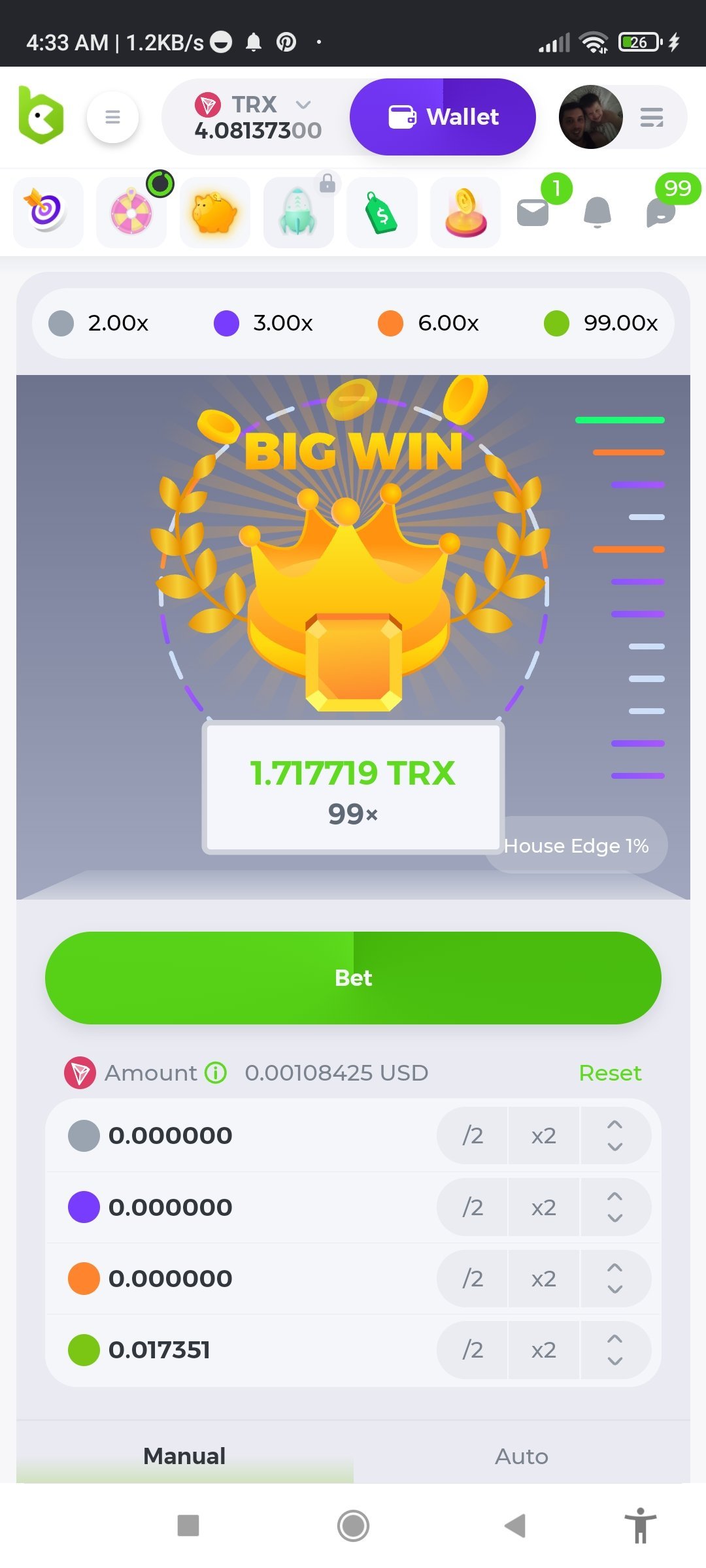The width and height of the screenshot is (706, 1568).
Task: Switch to the Auto tab
Action: [521, 1456]
